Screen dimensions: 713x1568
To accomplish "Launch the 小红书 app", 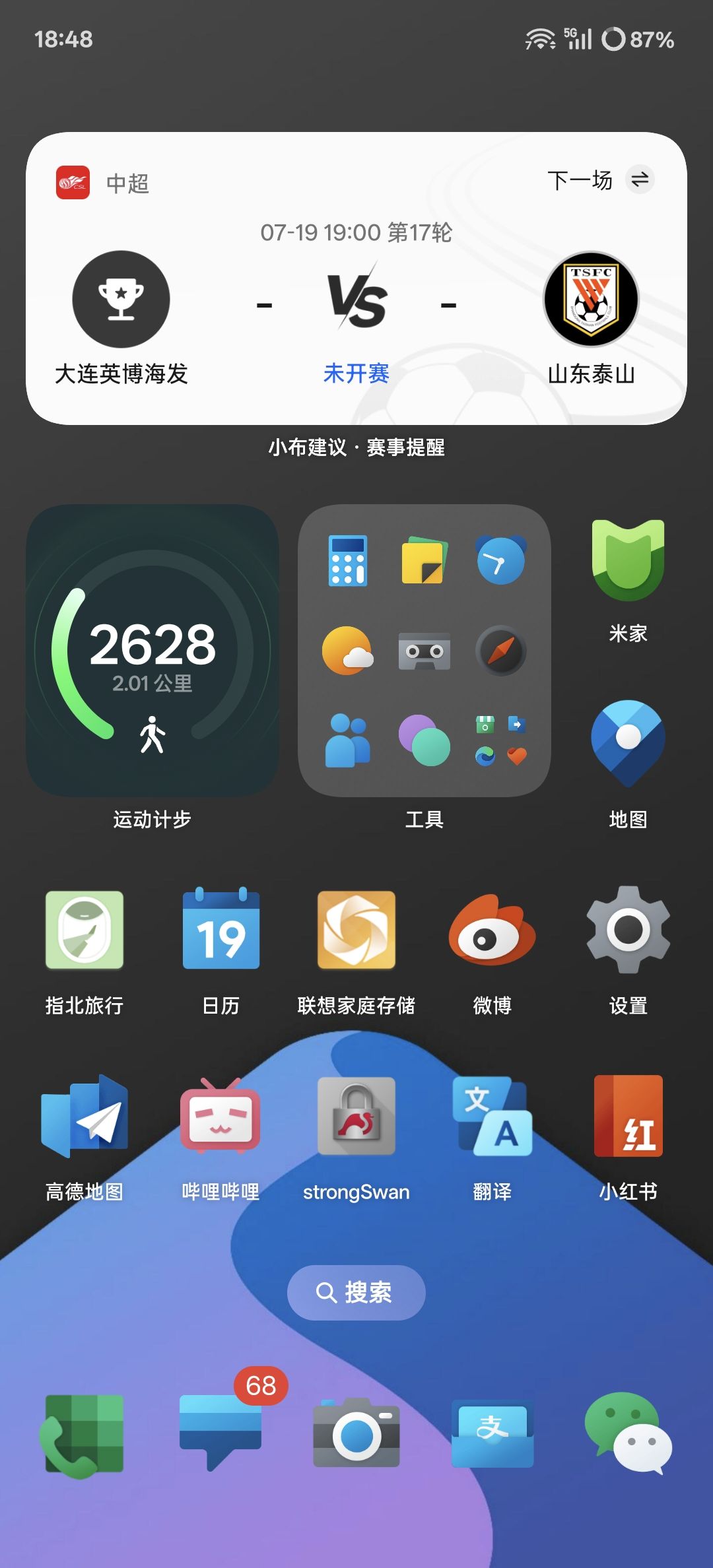I will pos(628,1116).
